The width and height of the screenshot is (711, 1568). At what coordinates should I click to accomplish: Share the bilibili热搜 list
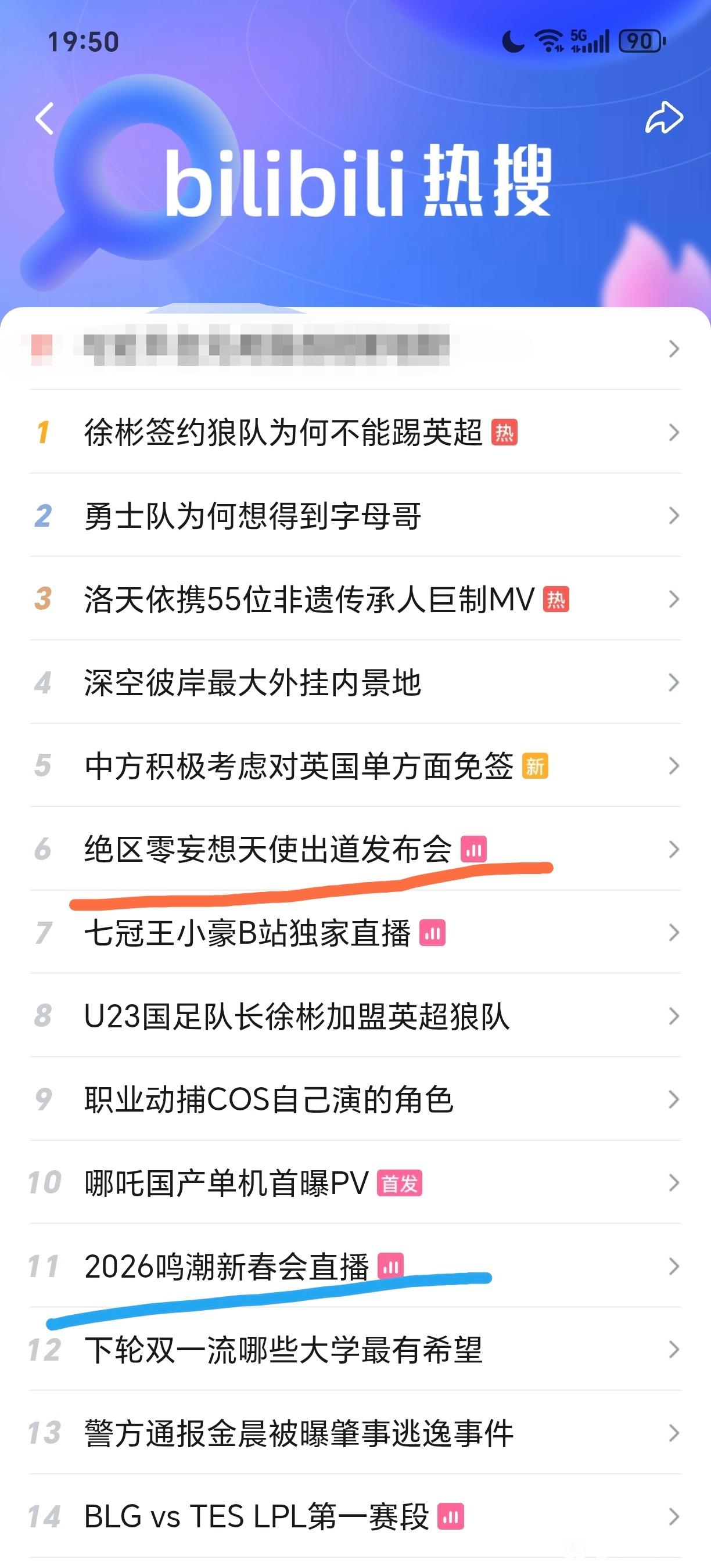(x=663, y=117)
